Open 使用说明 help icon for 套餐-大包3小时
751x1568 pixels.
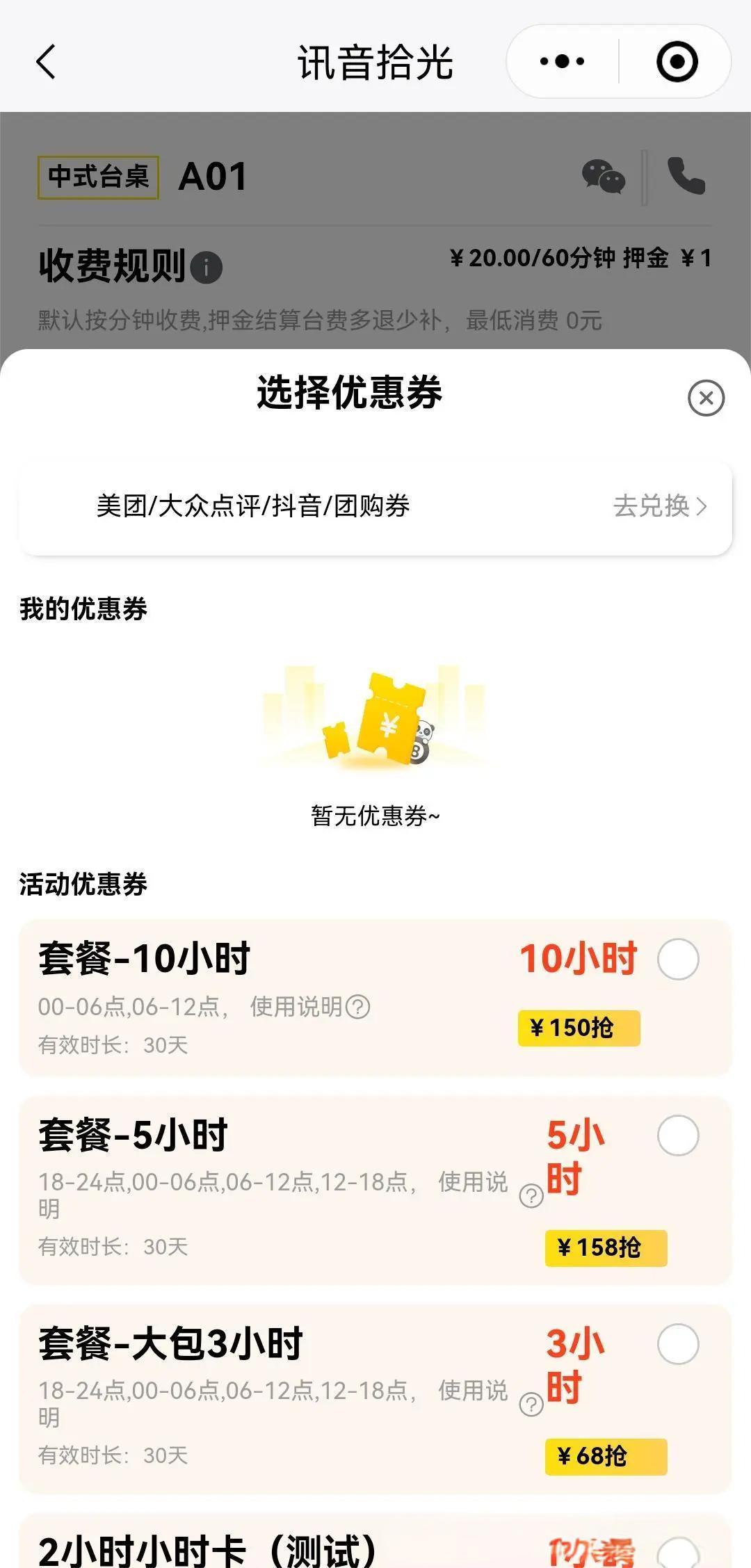pos(531,1404)
